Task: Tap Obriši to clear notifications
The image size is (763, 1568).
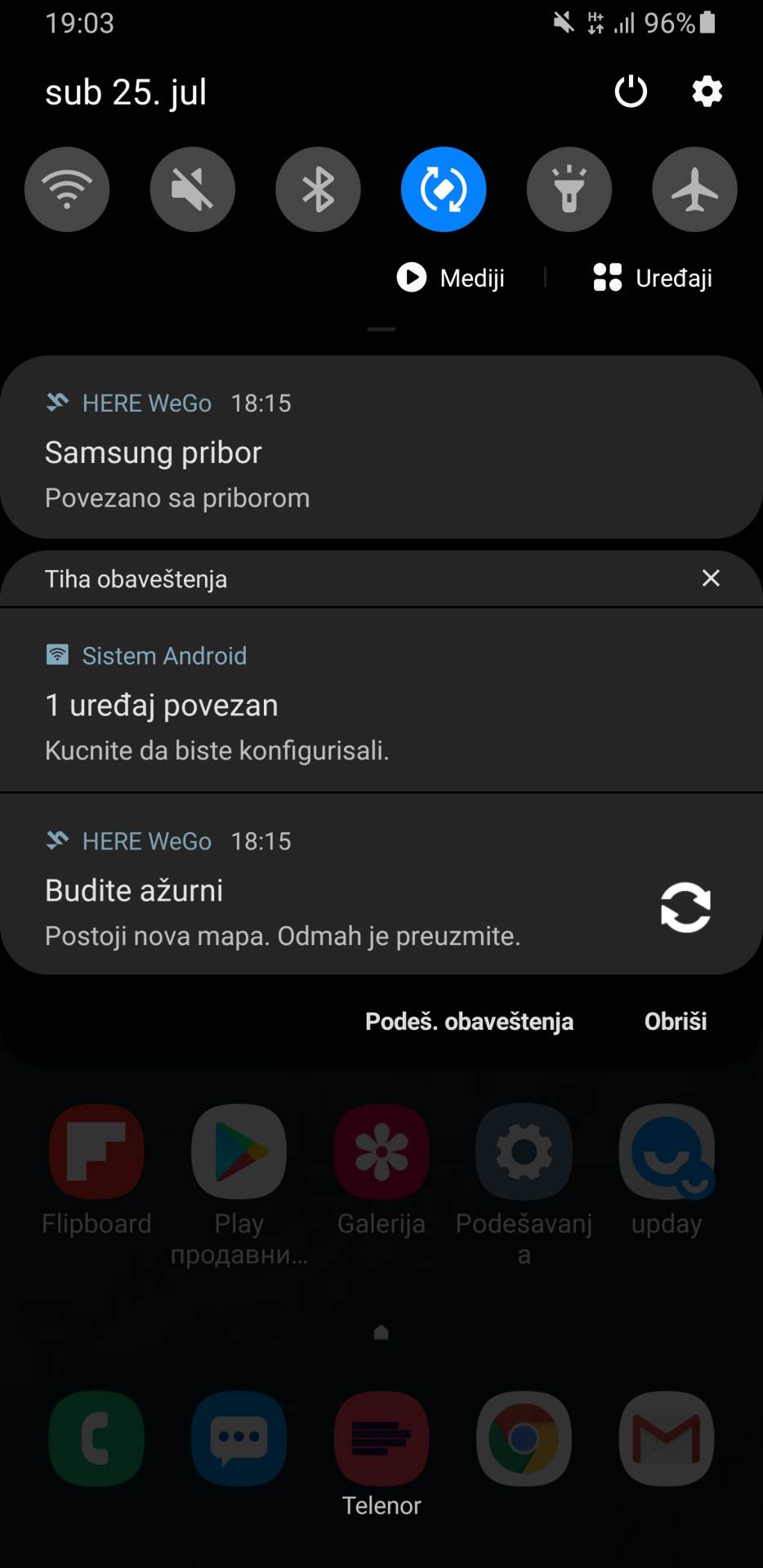Action: (x=675, y=1021)
